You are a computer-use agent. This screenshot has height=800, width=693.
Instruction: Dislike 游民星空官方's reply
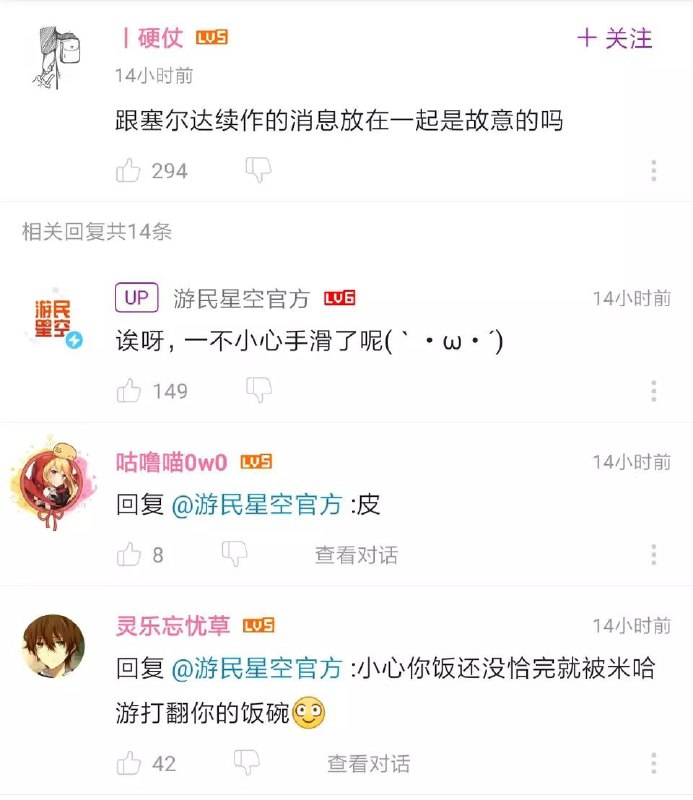pos(259,390)
